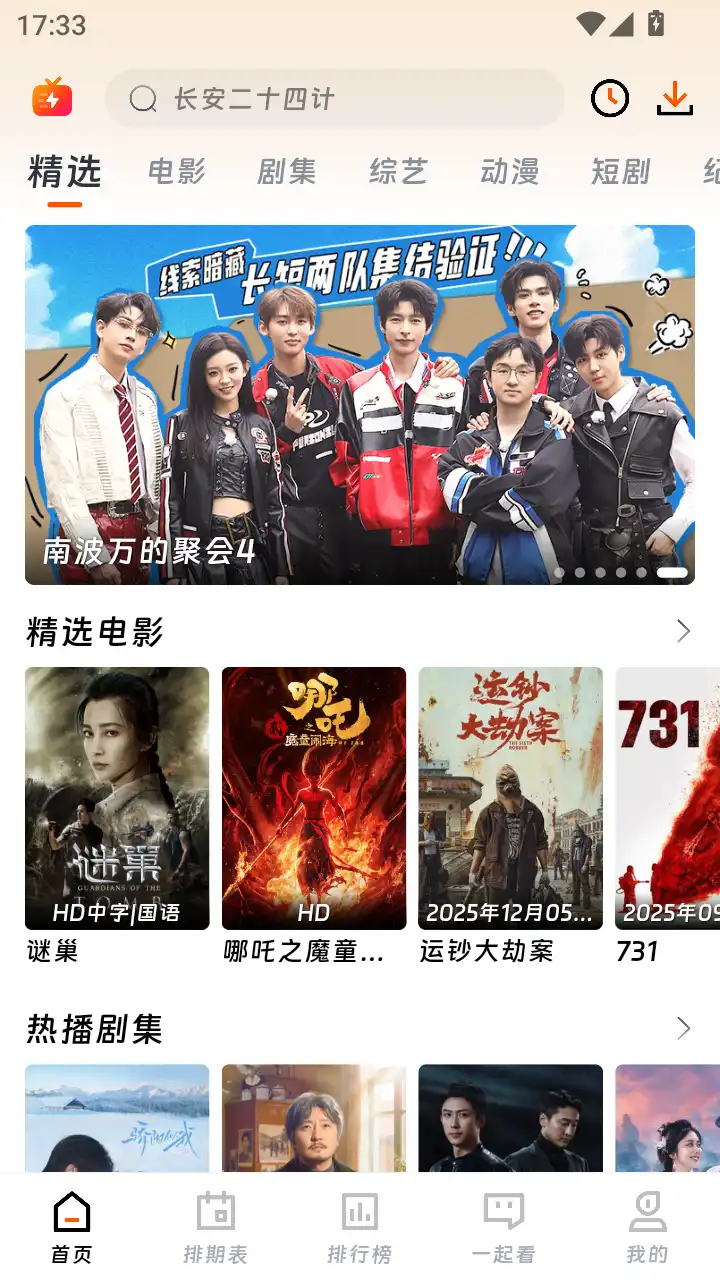Select the last carousel indicator dot

tap(671, 572)
